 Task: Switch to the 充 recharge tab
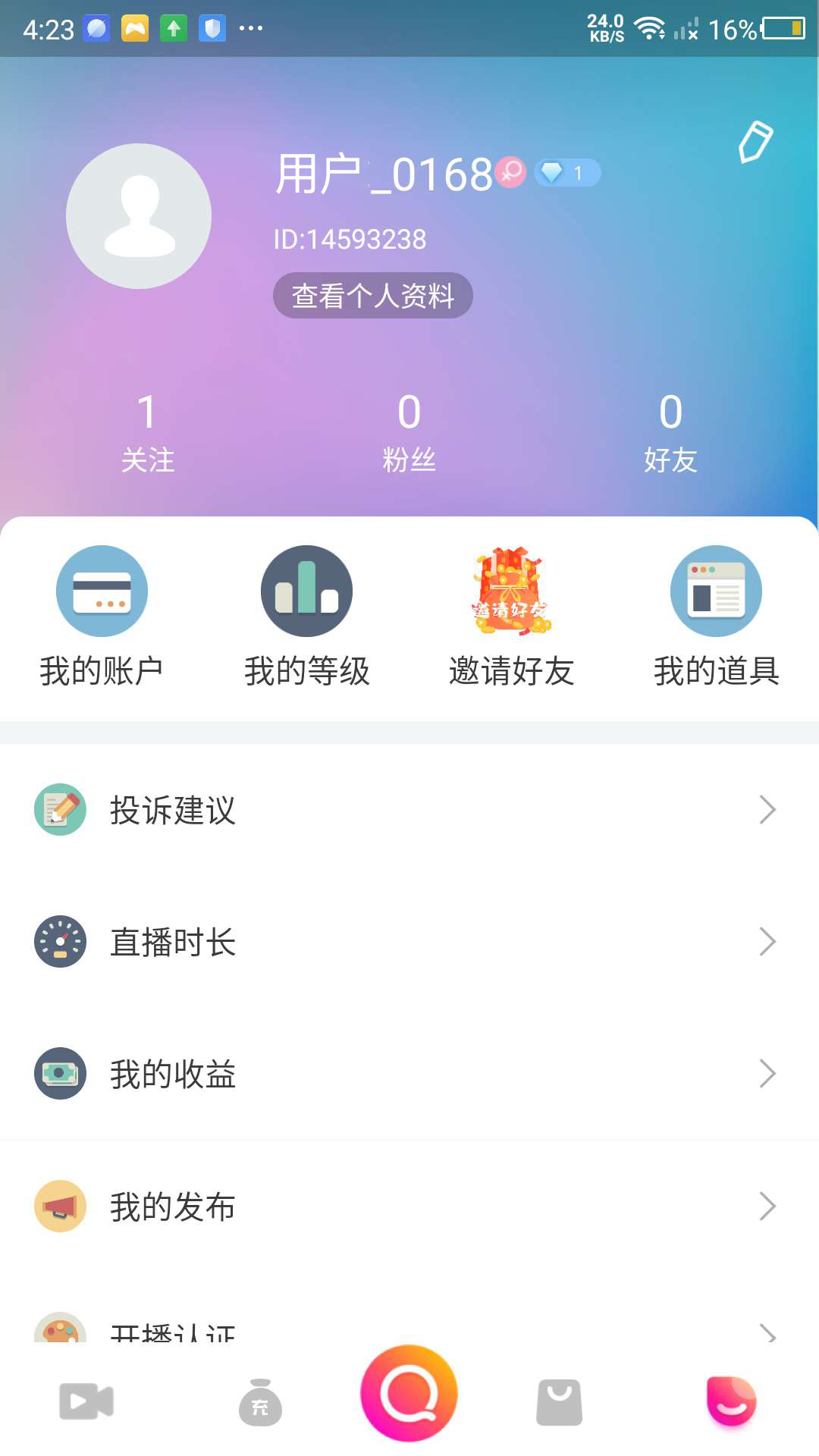(260, 1403)
